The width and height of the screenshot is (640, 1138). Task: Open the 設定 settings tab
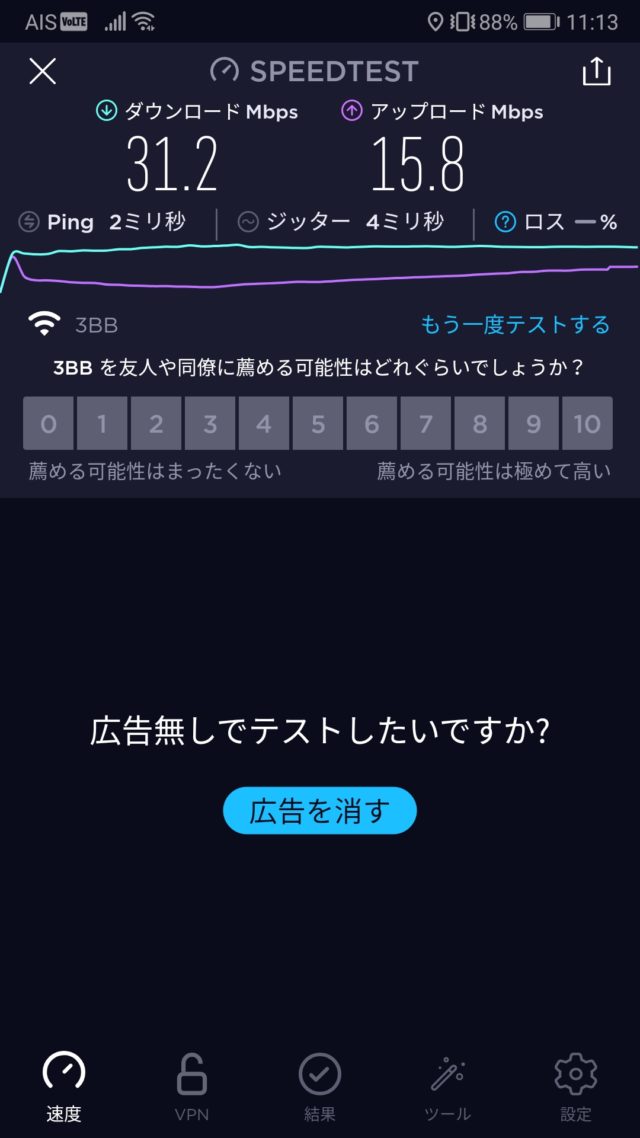[x=576, y=1087]
